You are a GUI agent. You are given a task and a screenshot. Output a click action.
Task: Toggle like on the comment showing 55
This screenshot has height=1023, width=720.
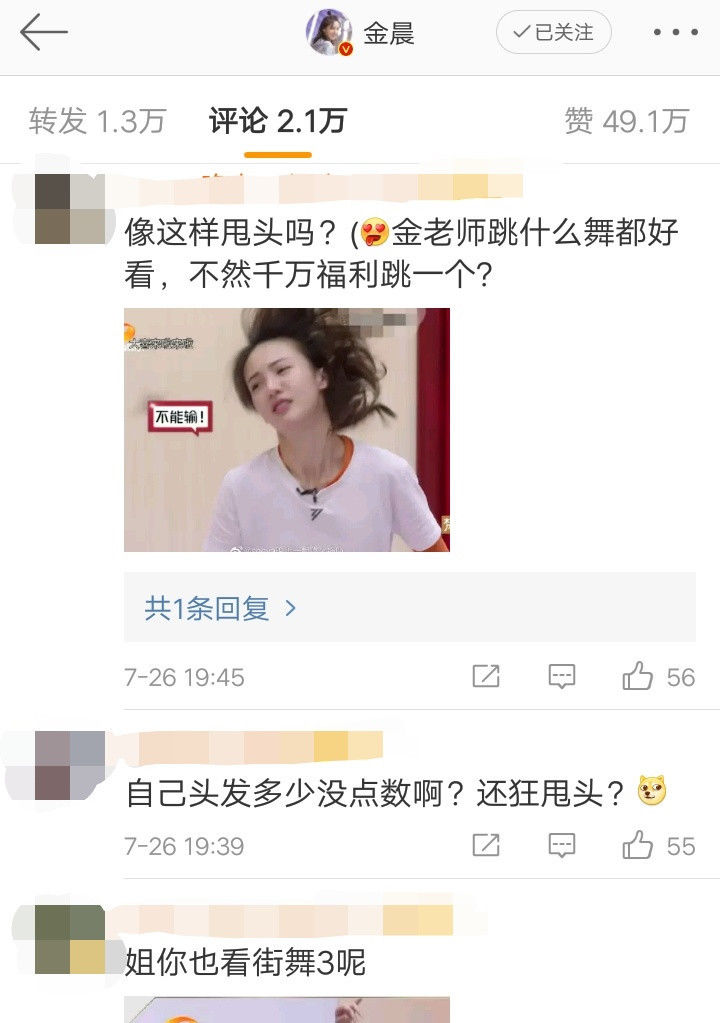[640, 846]
